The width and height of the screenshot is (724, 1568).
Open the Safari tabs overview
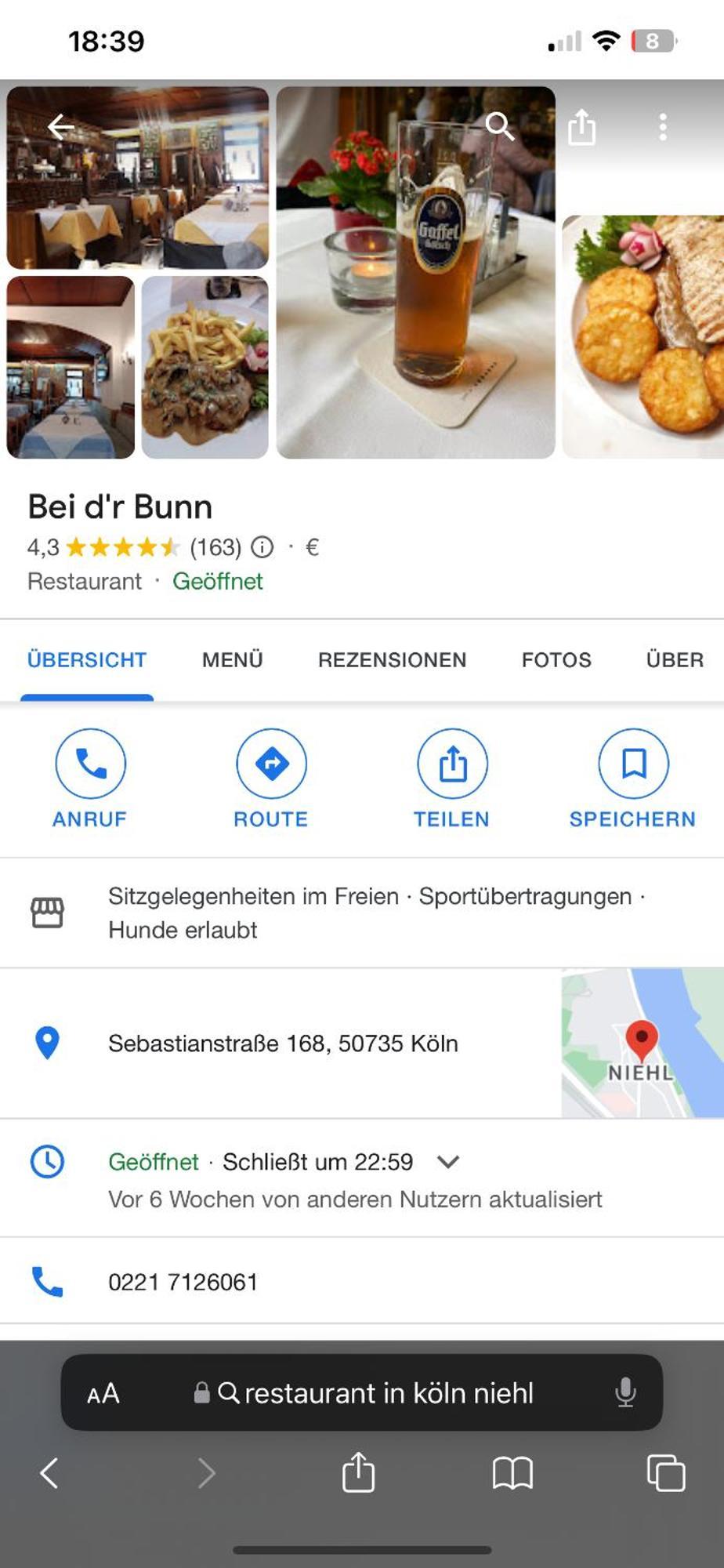point(666,1473)
